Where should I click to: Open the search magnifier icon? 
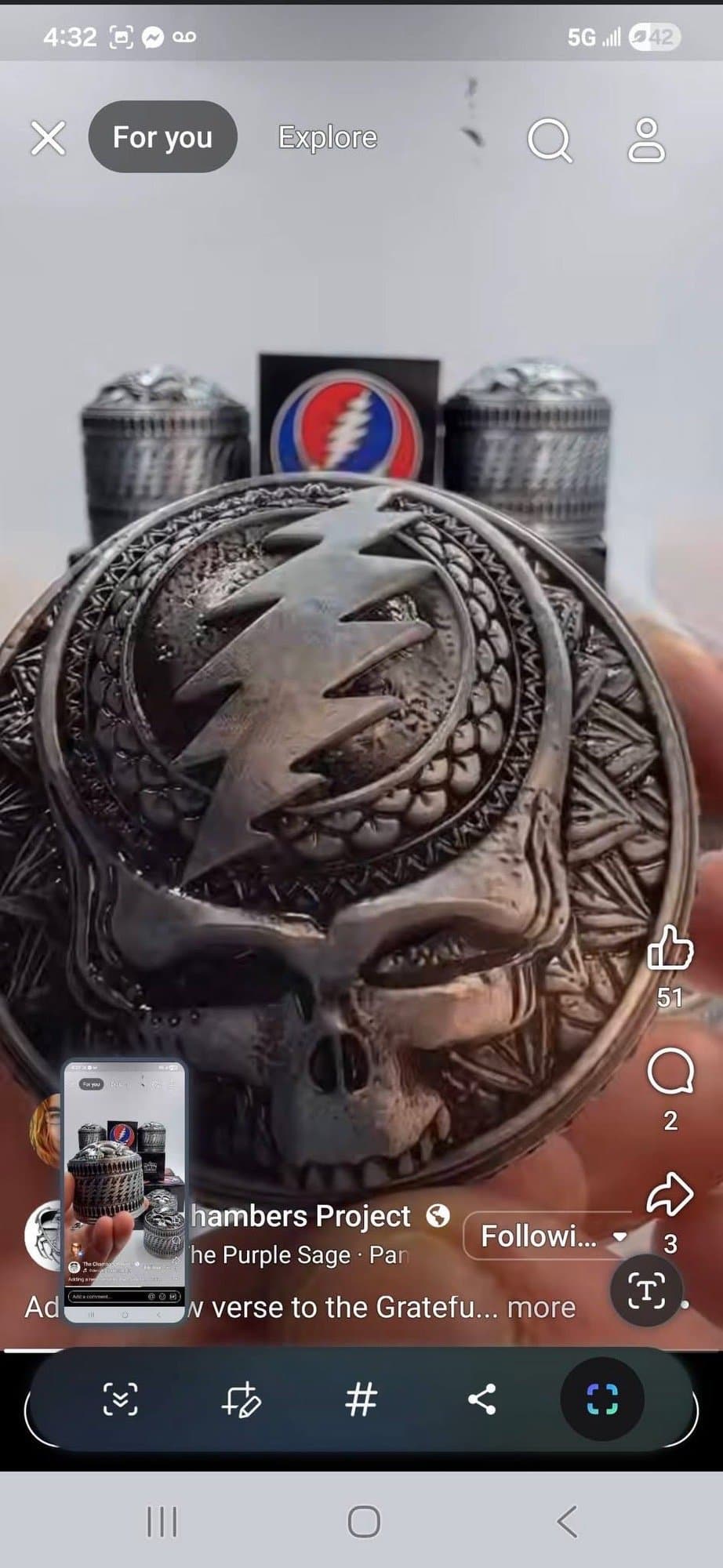pyautogui.click(x=549, y=140)
